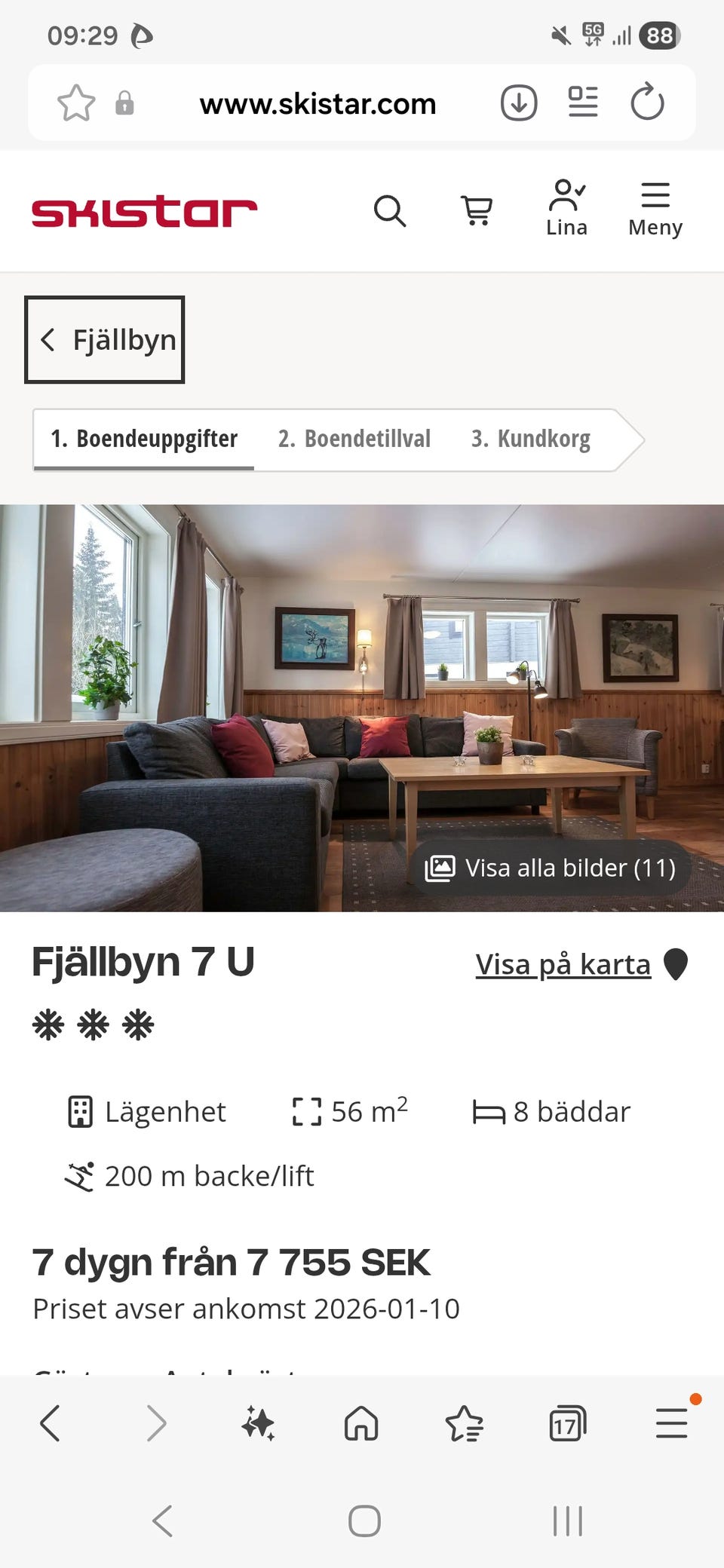Open the map pin beside Visa på karta

coord(676,963)
